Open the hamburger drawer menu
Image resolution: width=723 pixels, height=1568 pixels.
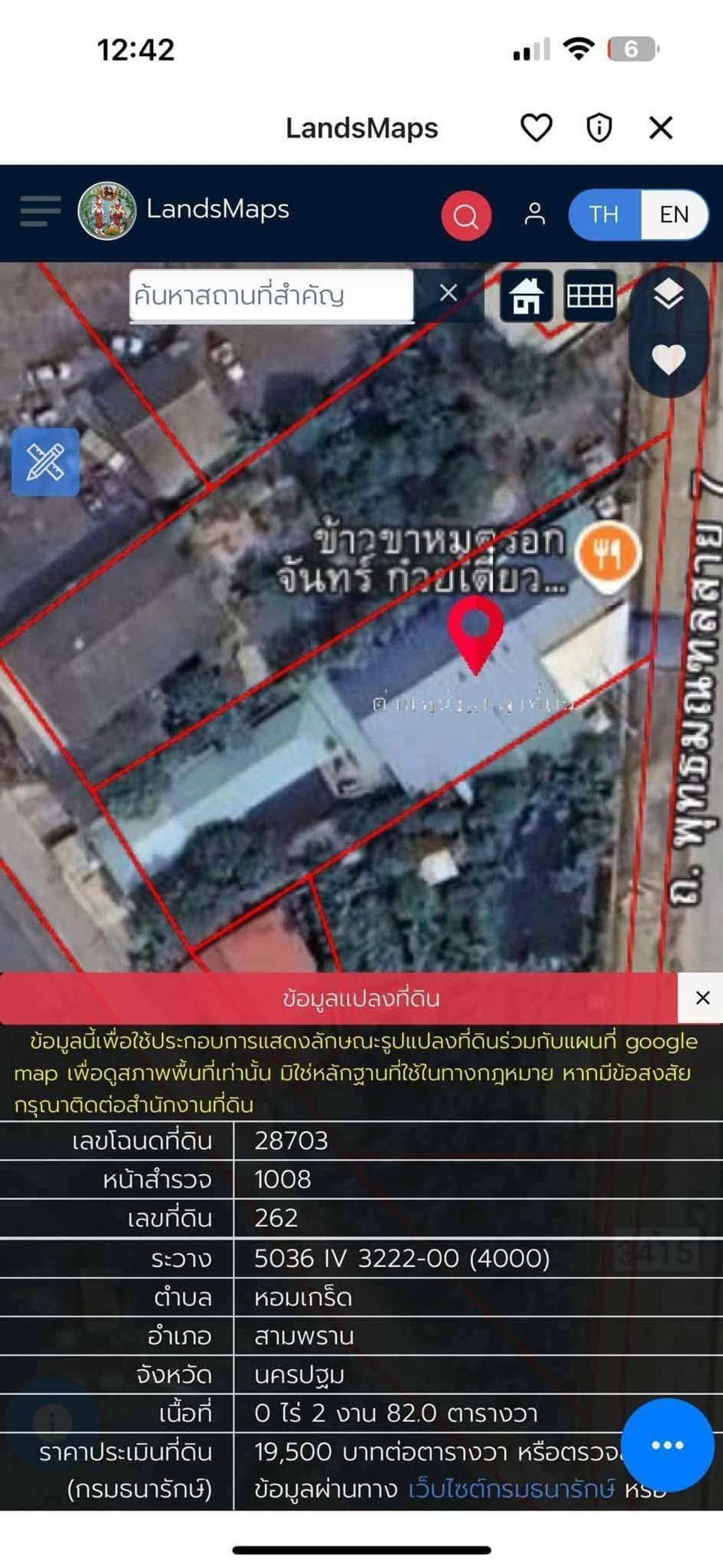[x=40, y=211]
